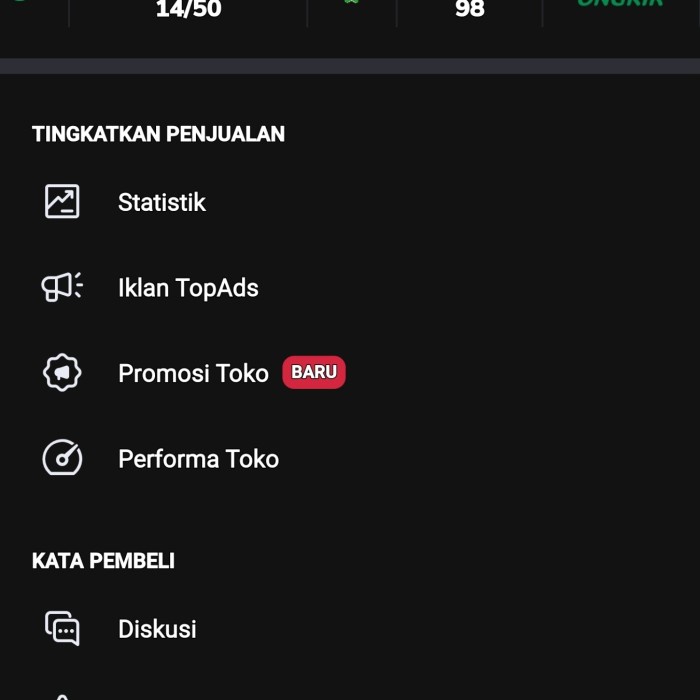
Task: Open Diskusi from Kata Pembeli
Action: tap(157, 629)
